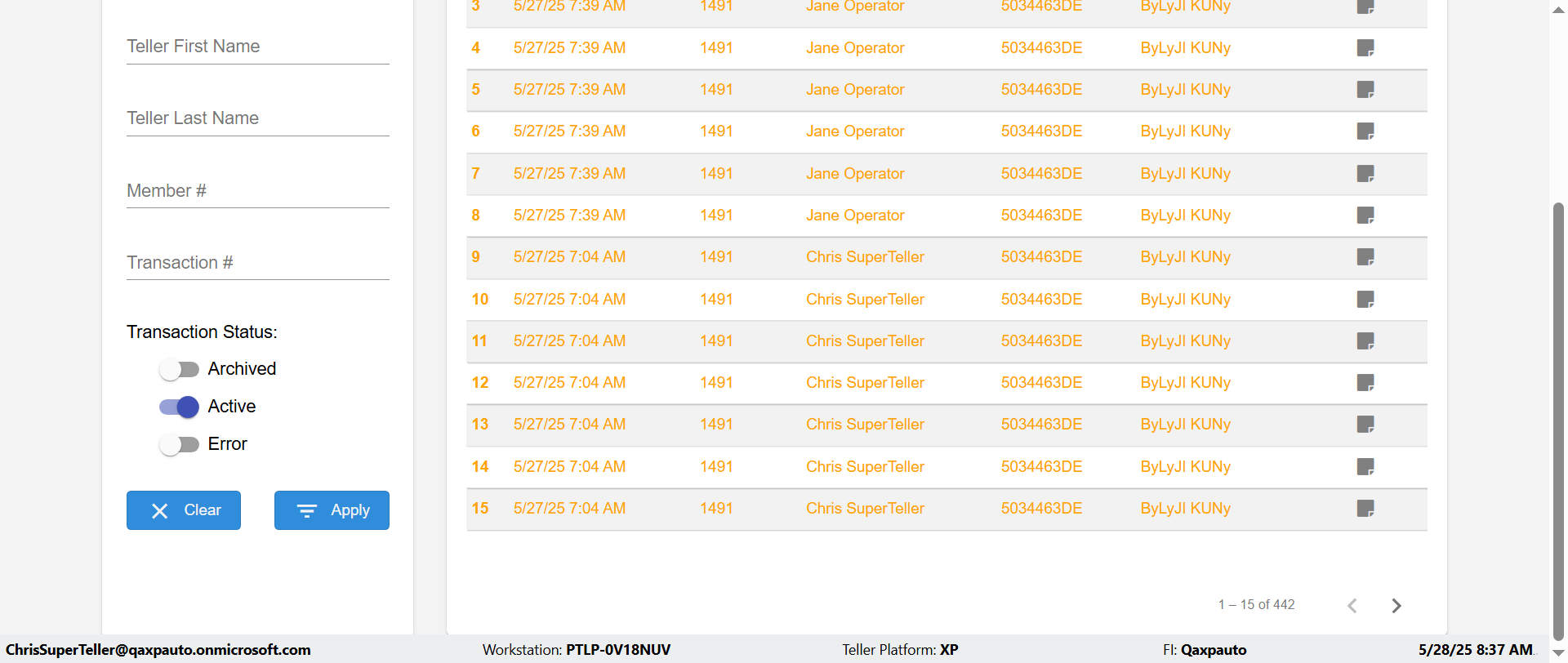Apply the selected filters

click(x=332, y=510)
